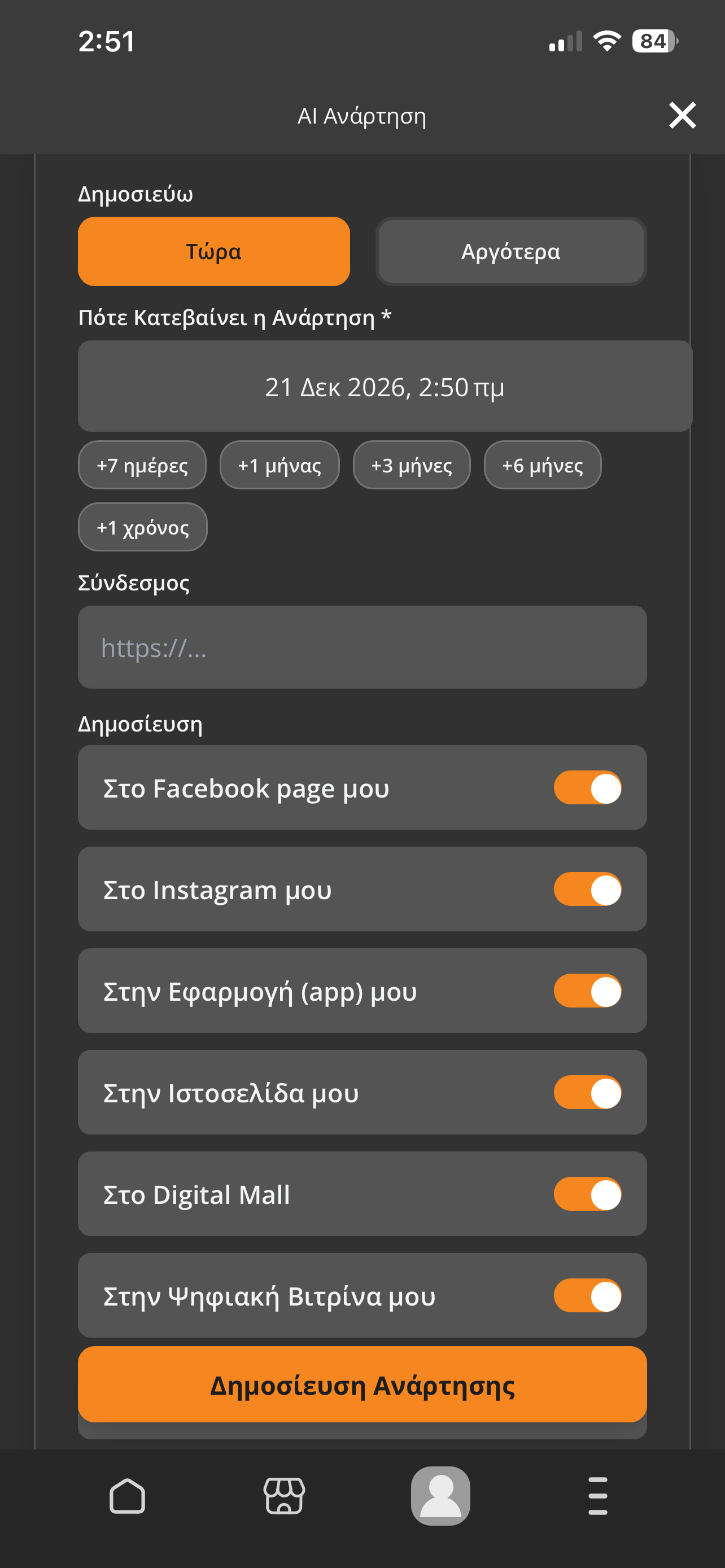725x1568 pixels.
Task: Toggle off Ιστοσελίδα publishing
Action: 587,1093
